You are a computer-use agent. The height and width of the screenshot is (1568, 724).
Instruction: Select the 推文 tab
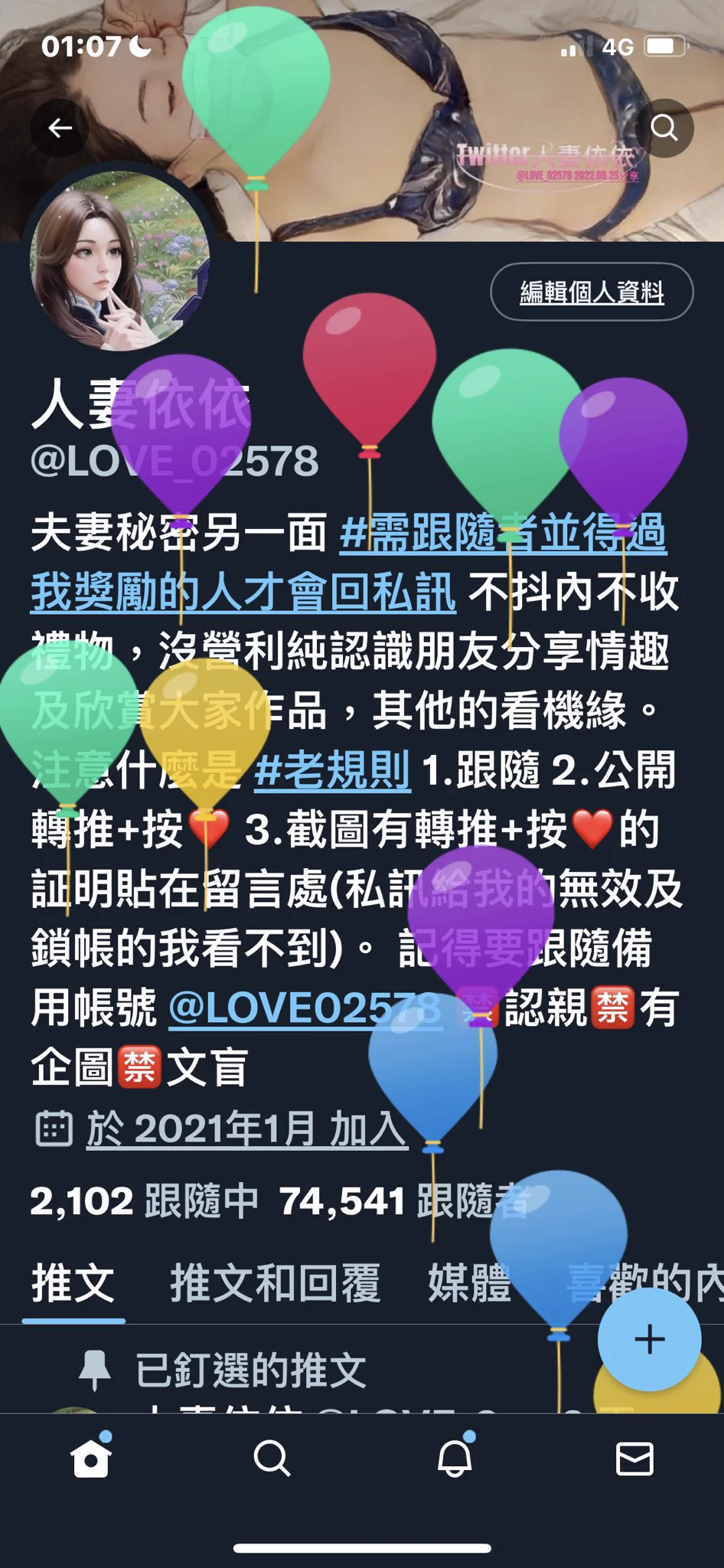click(73, 1284)
